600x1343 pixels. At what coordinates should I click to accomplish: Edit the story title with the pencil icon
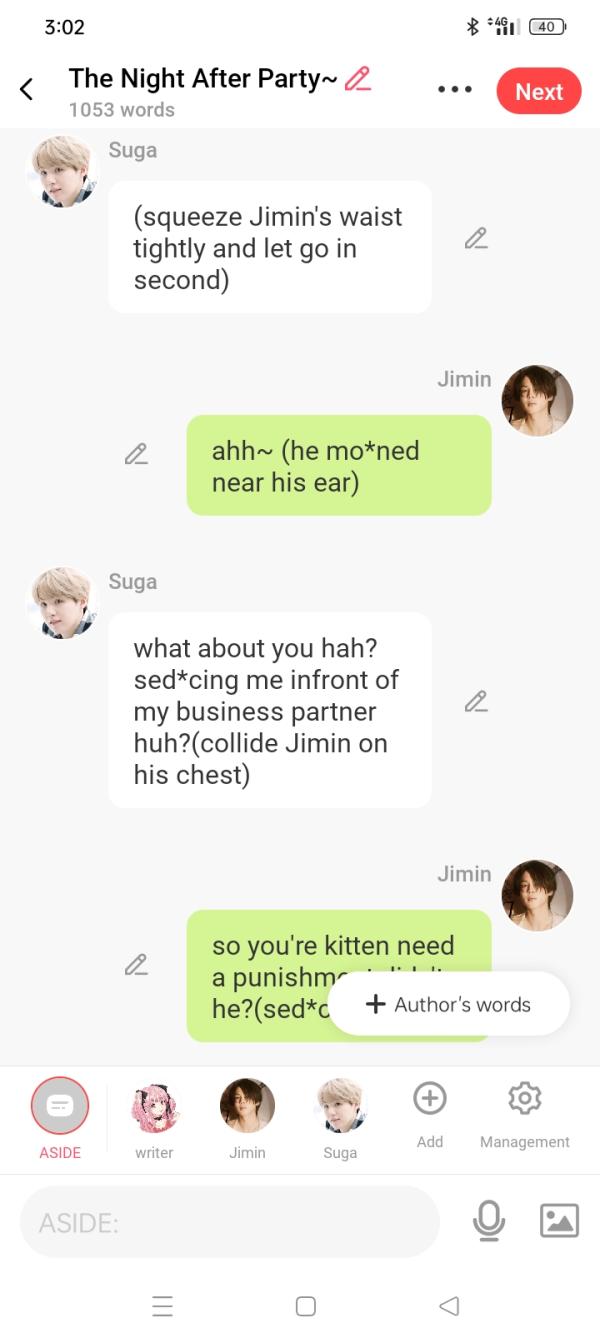click(x=357, y=79)
